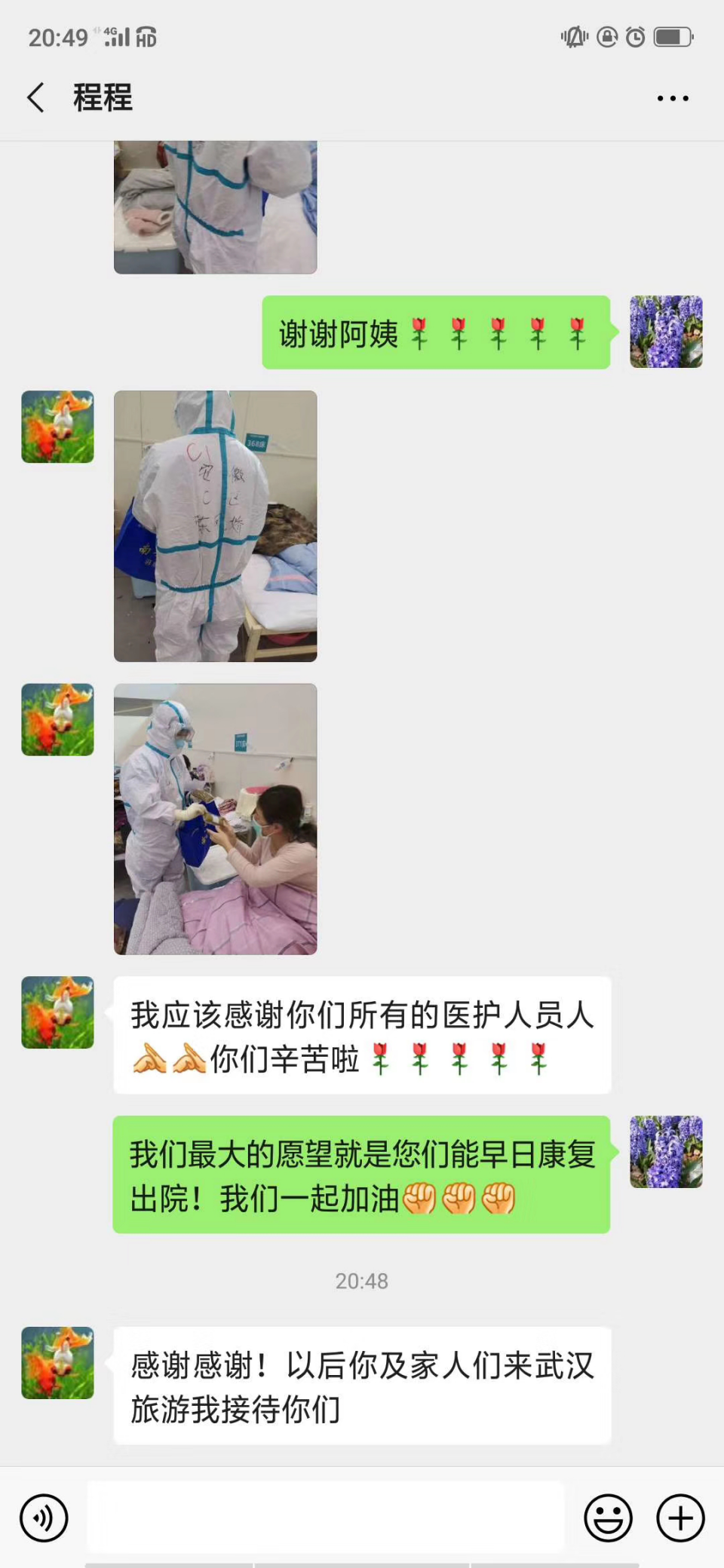Go back from the 程程 chat

pyautogui.click(x=35, y=98)
